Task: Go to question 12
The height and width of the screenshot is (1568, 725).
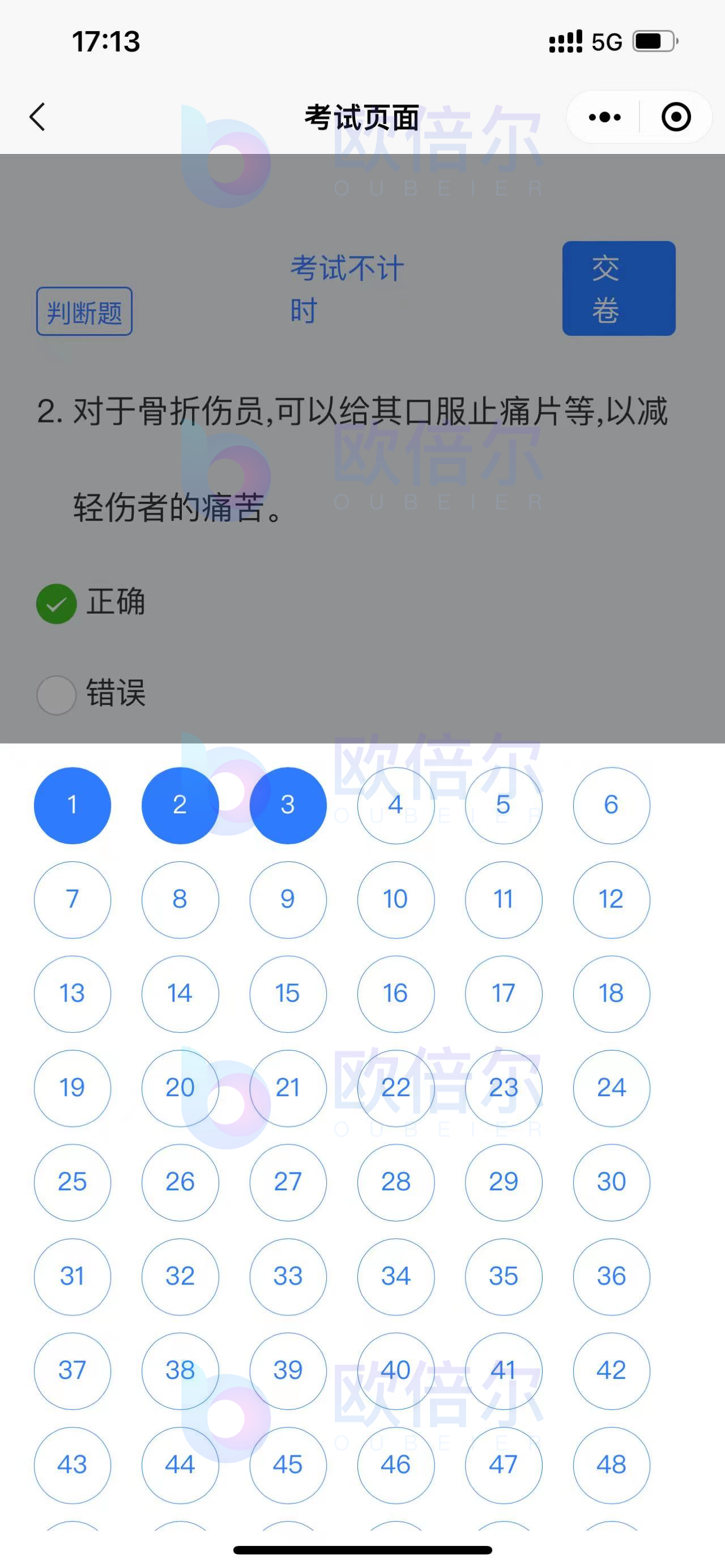Action: tap(611, 900)
